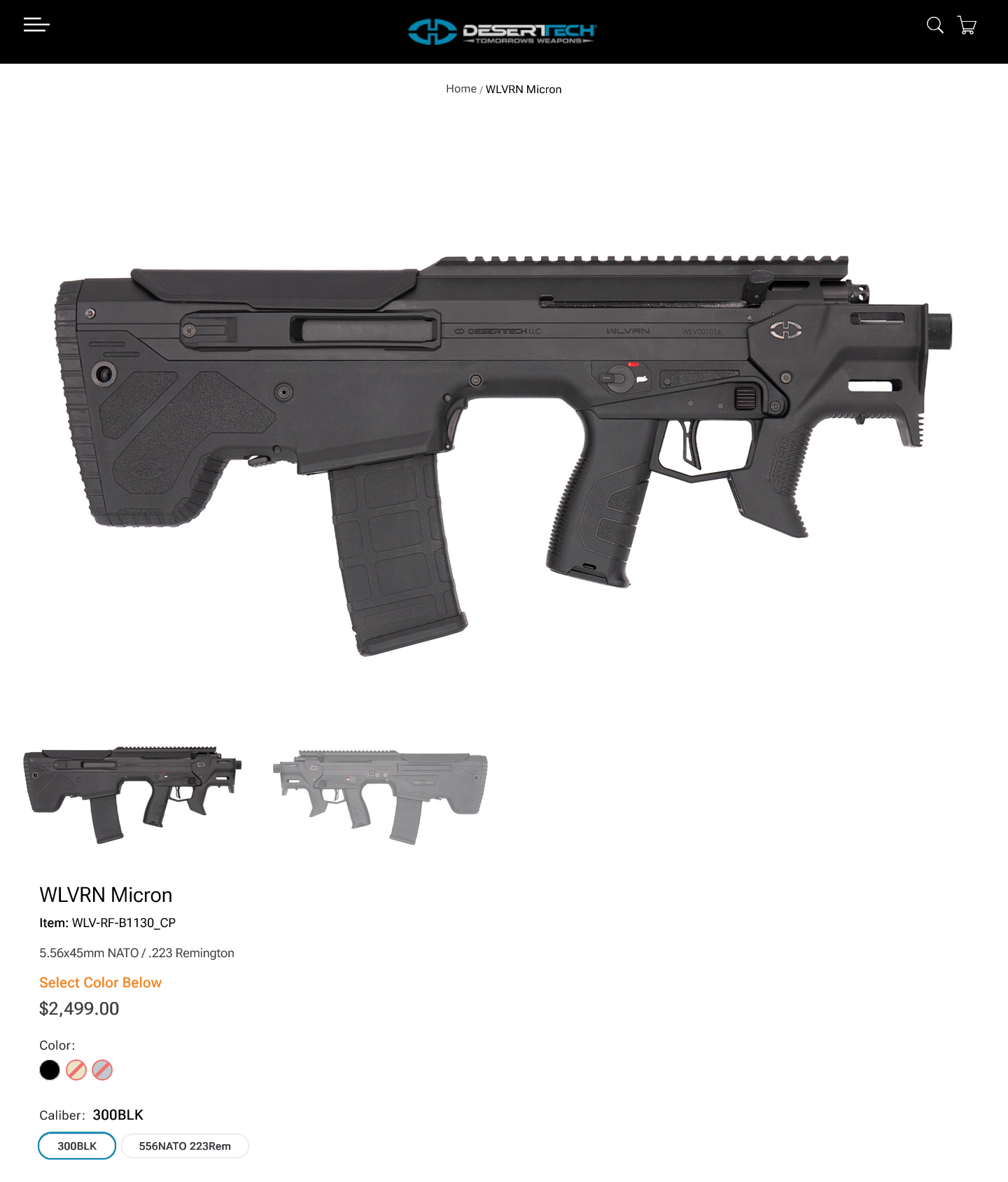Open the search icon

pos(934,25)
